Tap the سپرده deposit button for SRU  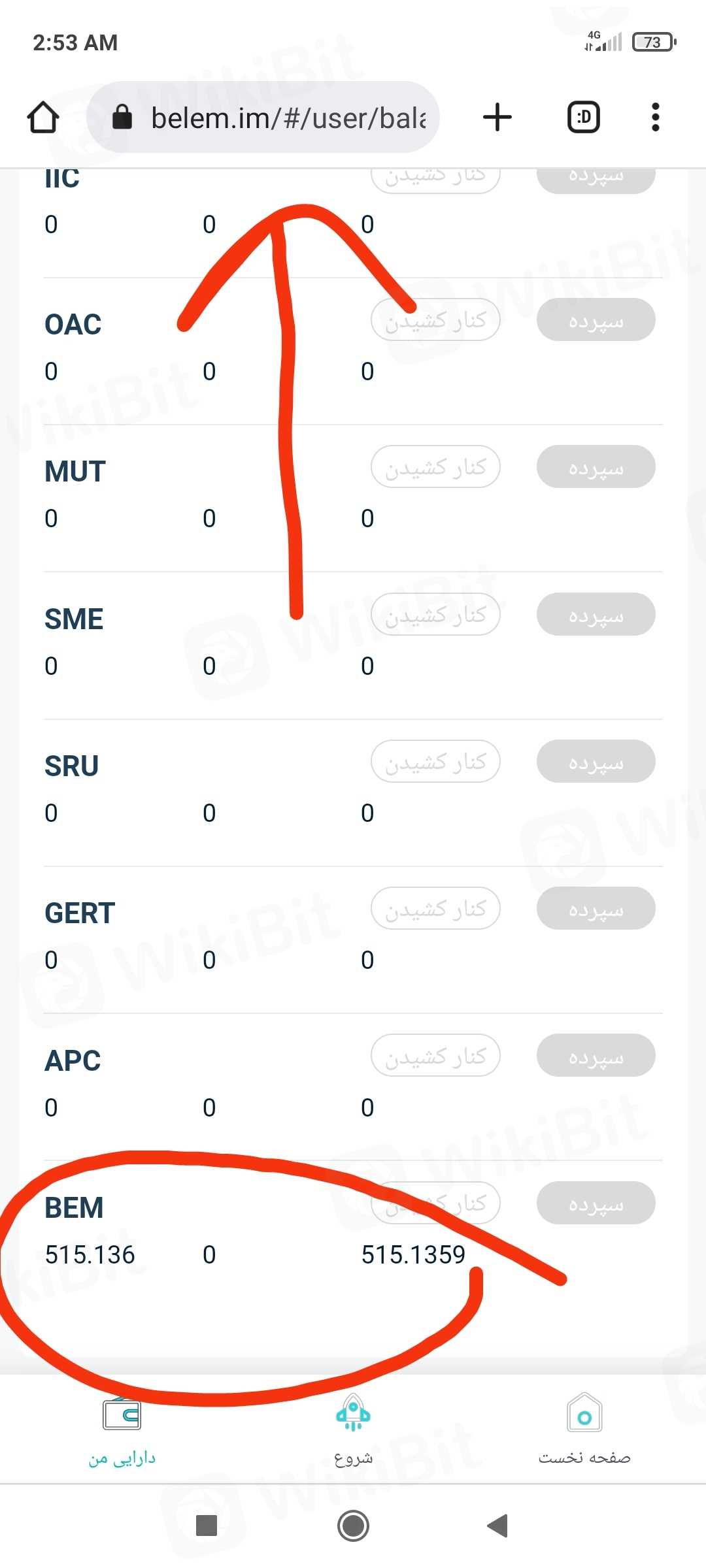click(596, 762)
